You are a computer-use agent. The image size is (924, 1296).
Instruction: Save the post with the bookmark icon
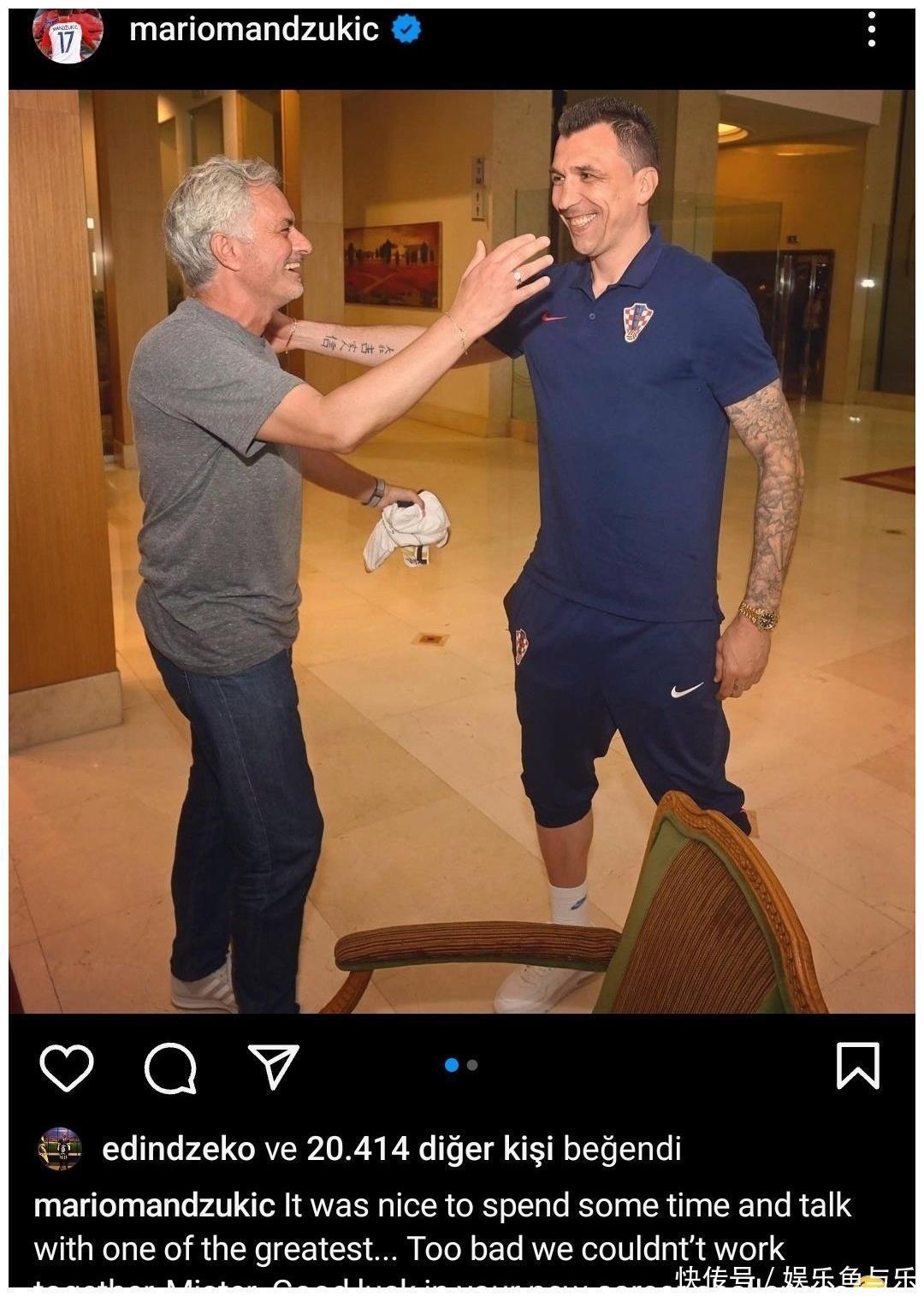tap(857, 1066)
